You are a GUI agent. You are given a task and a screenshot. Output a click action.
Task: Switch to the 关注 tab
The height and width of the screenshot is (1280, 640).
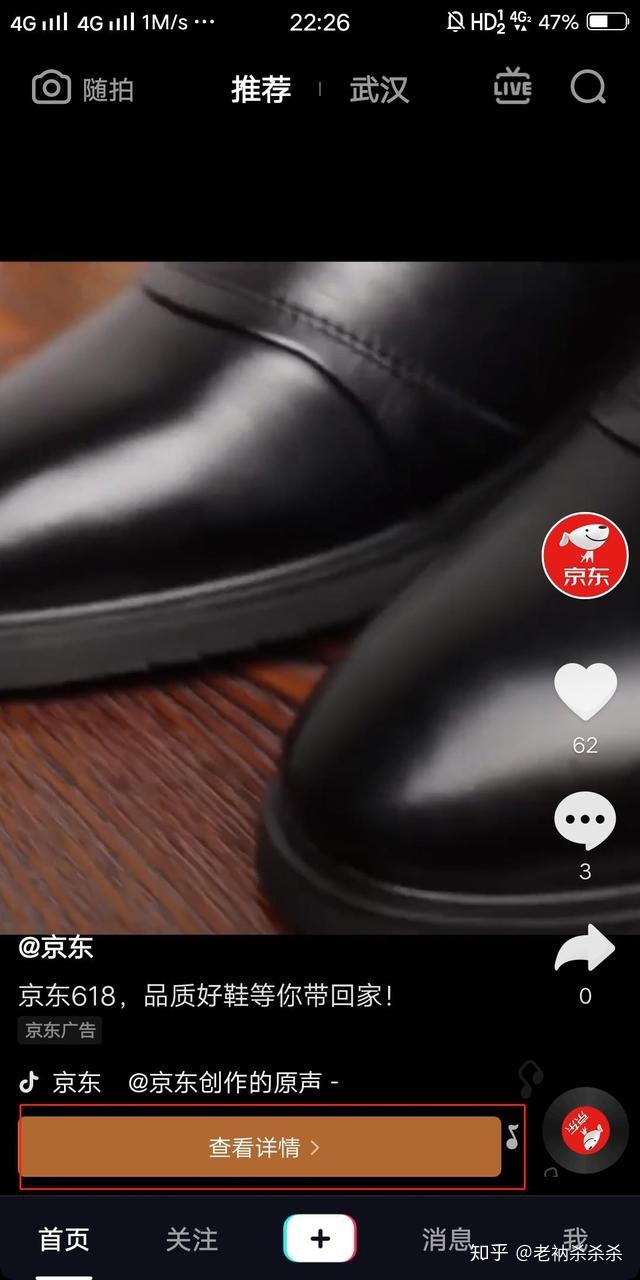pyautogui.click(x=191, y=1239)
